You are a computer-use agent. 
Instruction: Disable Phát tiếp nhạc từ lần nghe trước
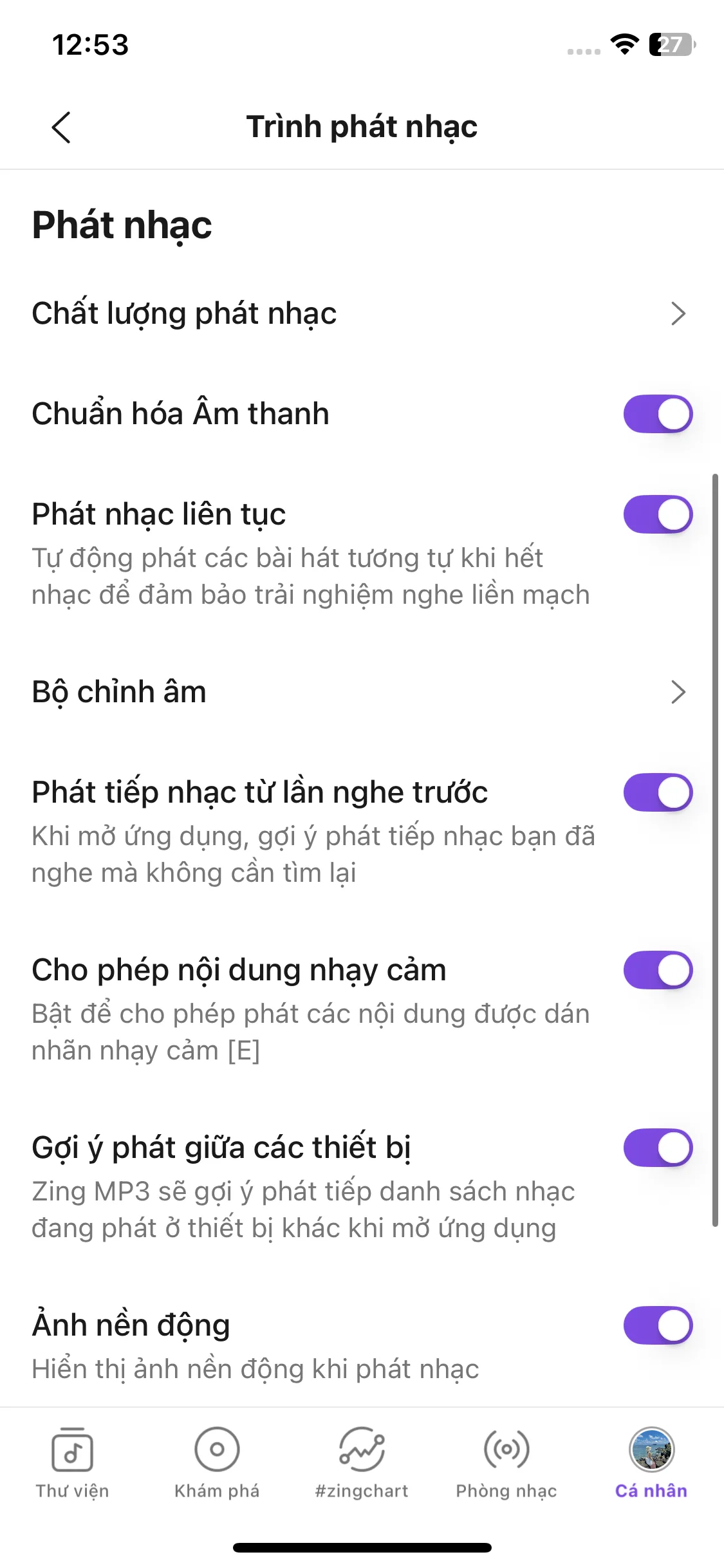point(658,792)
